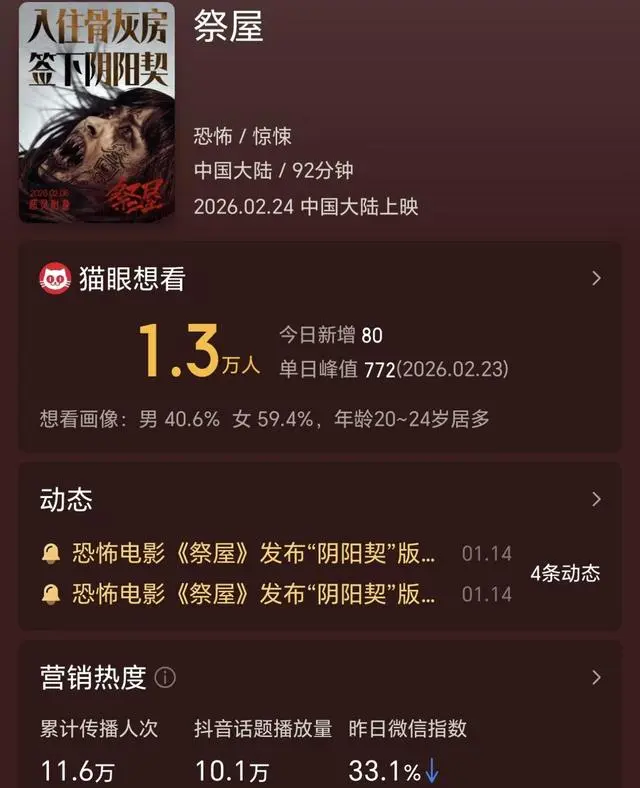The image size is (640, 788).
Task: Open the 祭屋 movie poster
Action: pyautogui.click(x=96, y=111)
